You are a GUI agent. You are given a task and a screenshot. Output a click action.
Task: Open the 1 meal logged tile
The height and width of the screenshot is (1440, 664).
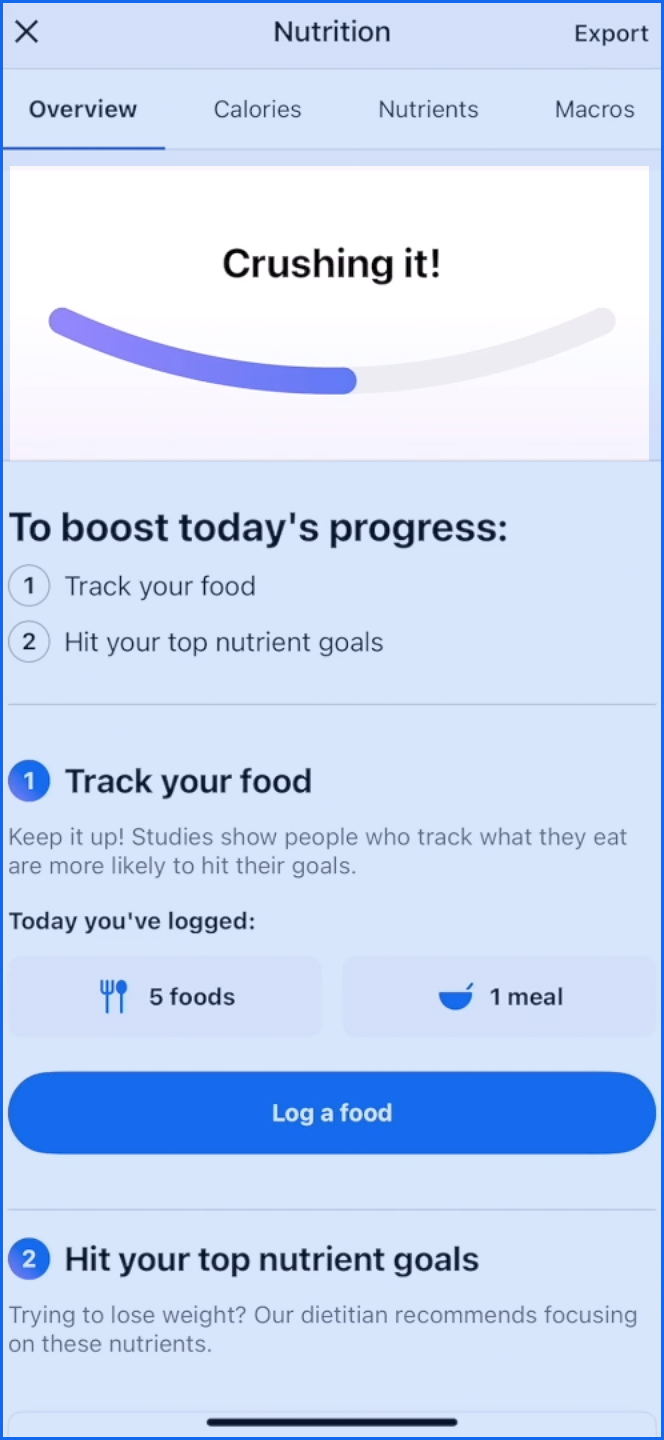pyautogui.click(x=499, y=997)
